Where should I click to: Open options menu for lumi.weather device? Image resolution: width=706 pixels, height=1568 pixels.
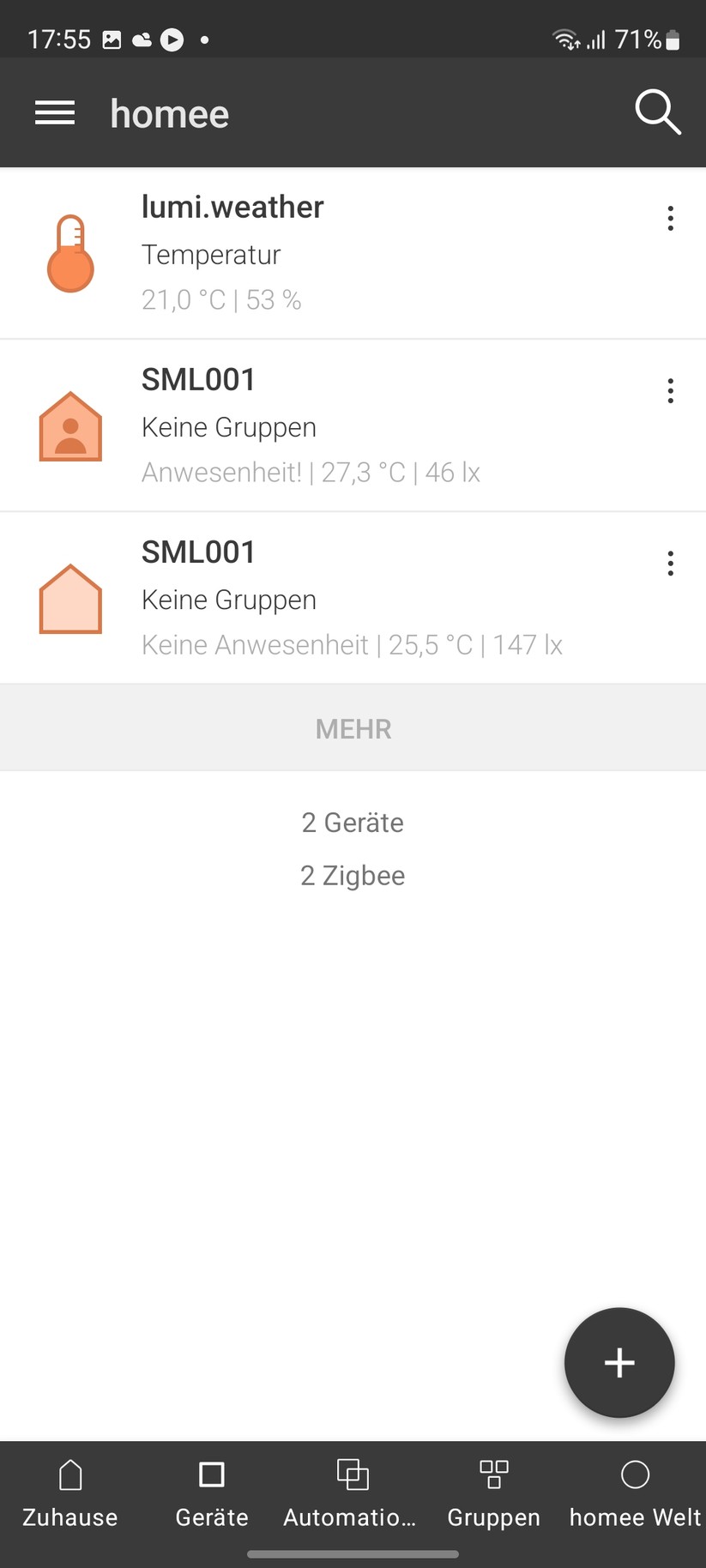(x=670, y=219)
